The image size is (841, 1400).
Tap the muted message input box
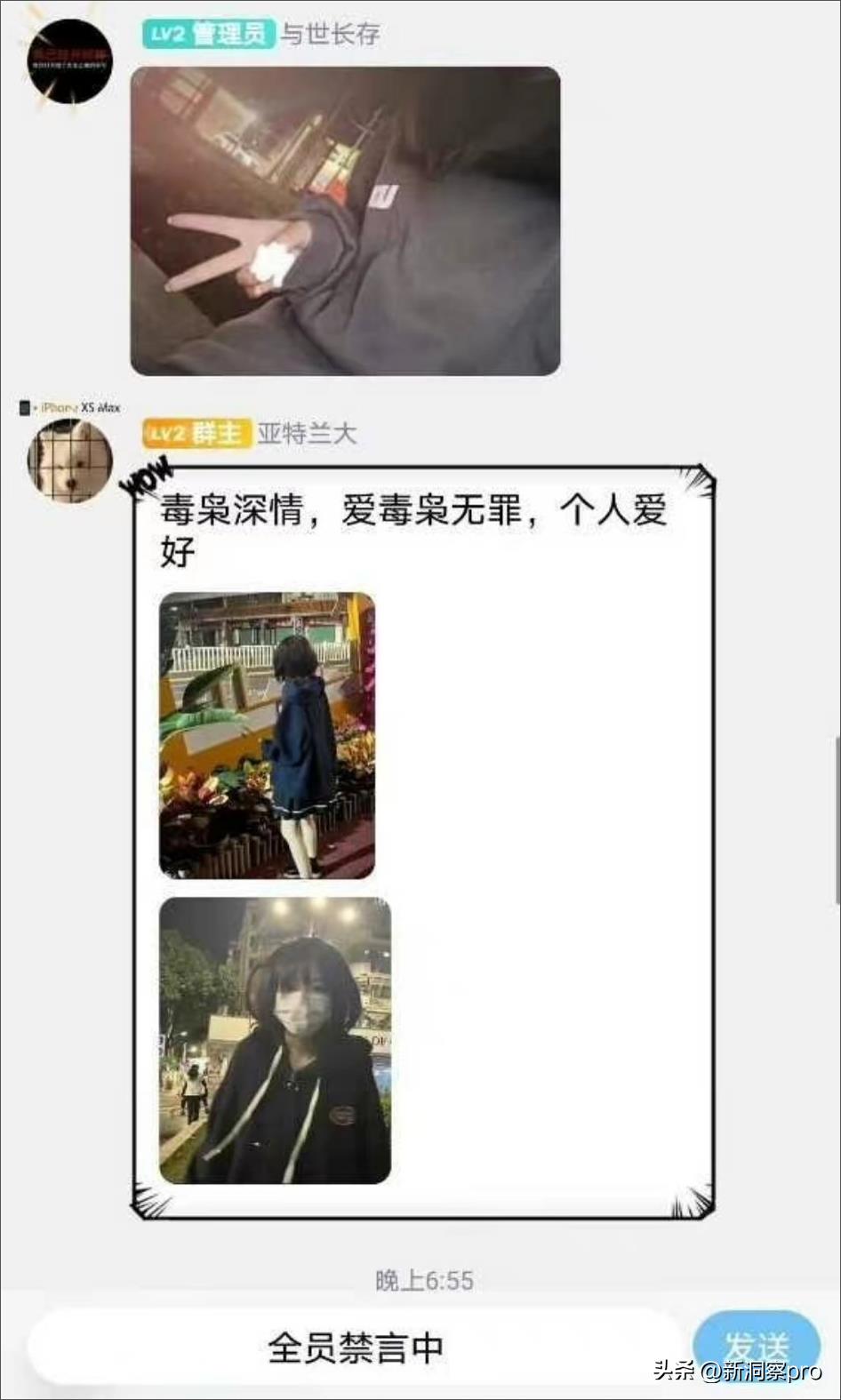click(x=354, y=1348)
